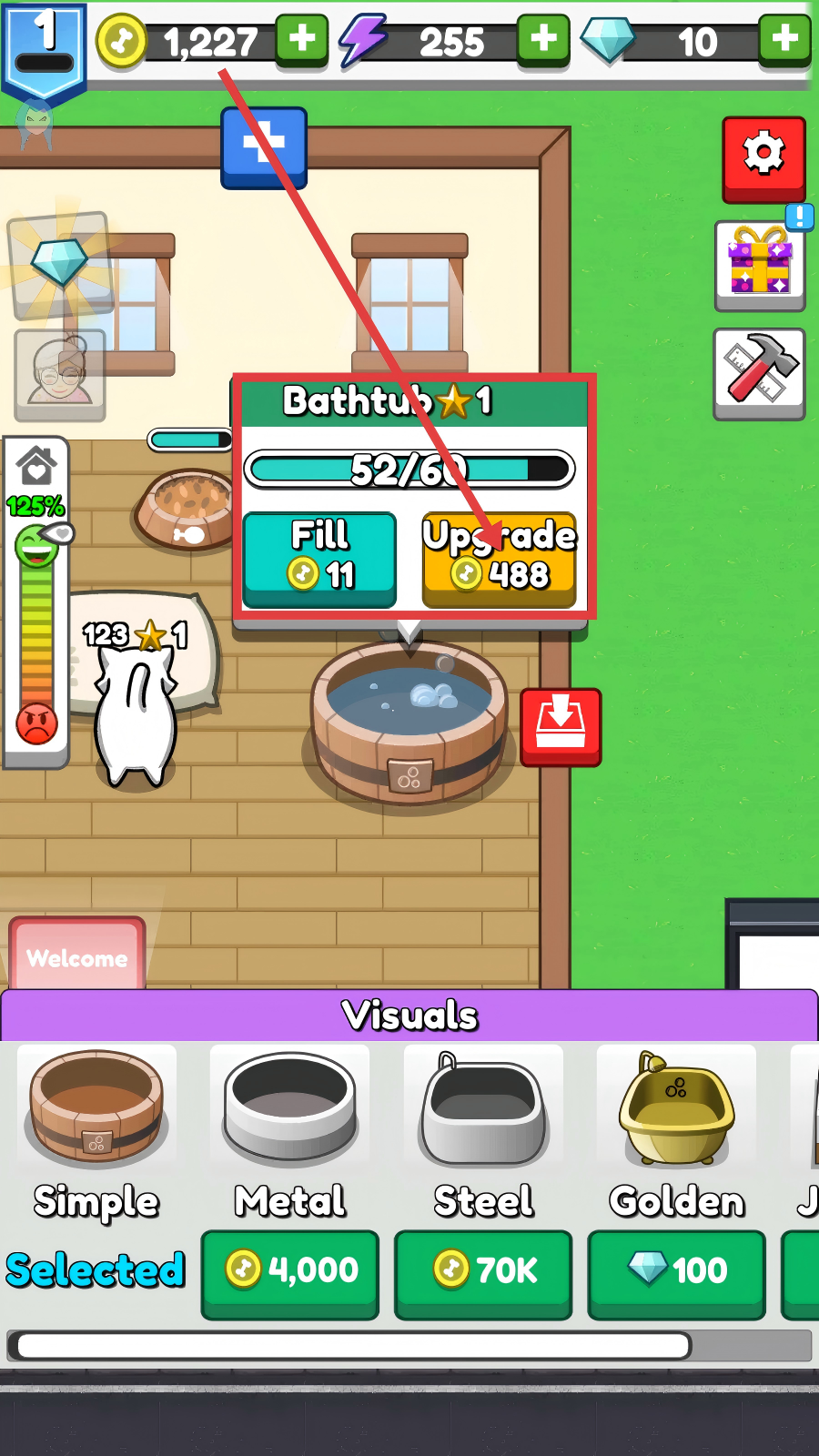Image resolution: width=819 pixels, height=1456 pixels.
Task: Open the gift box rewards
Action: (x=760, y=264)
